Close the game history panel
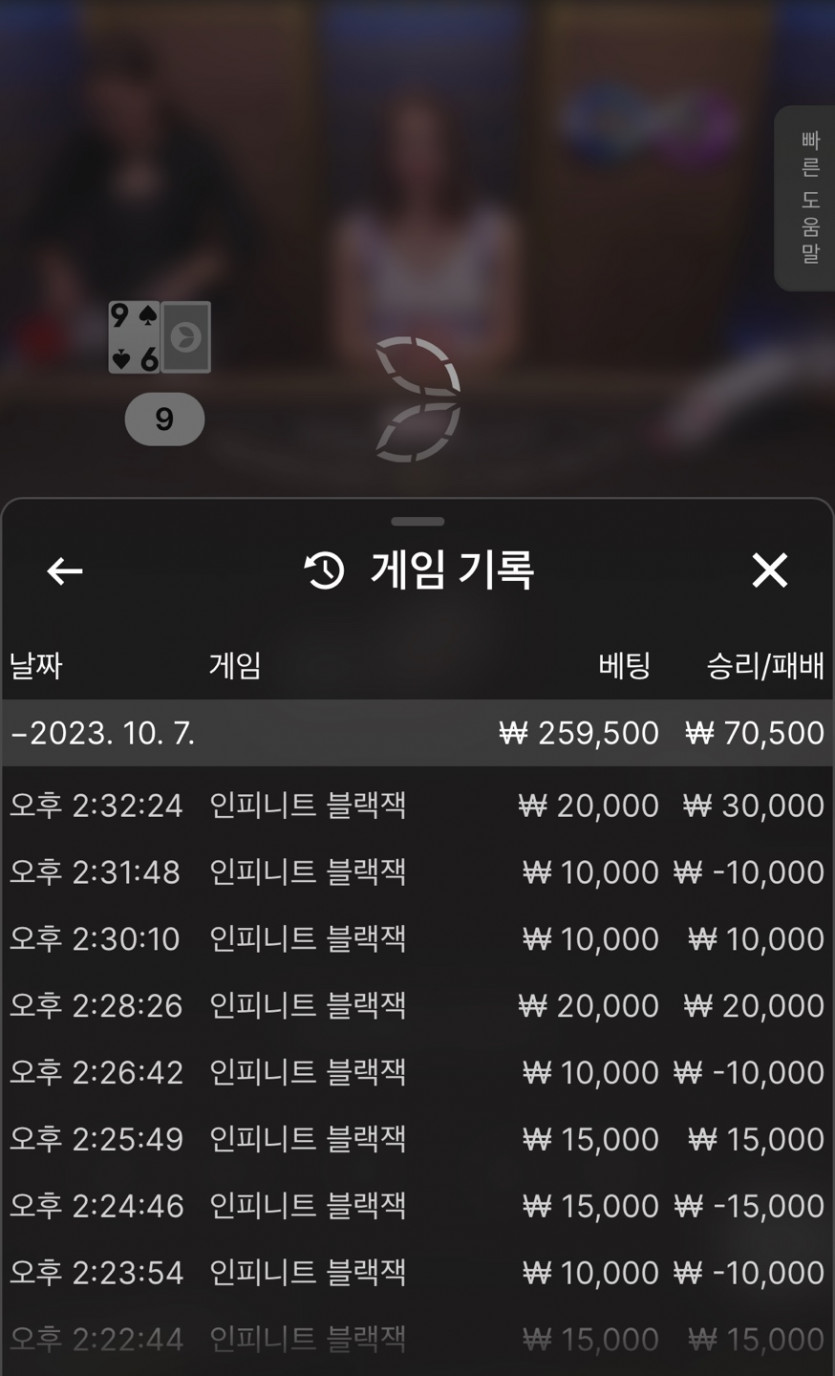 tap(769, 570)
